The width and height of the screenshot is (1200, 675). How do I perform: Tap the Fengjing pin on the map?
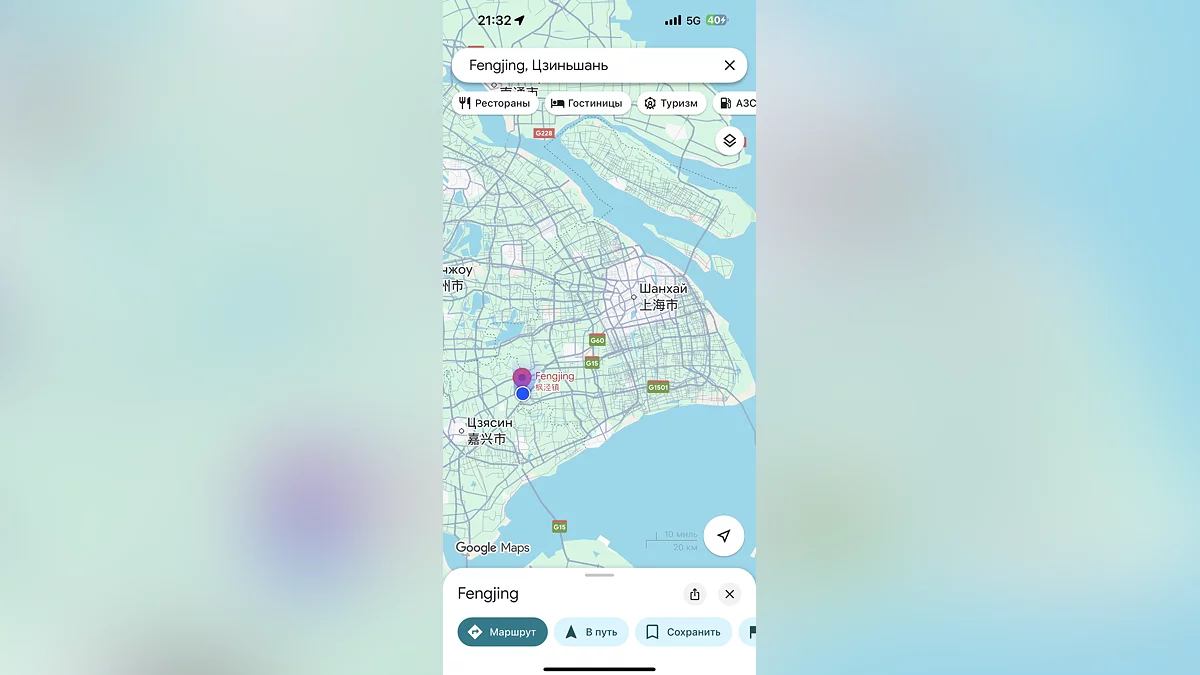(x=522, y=378)
